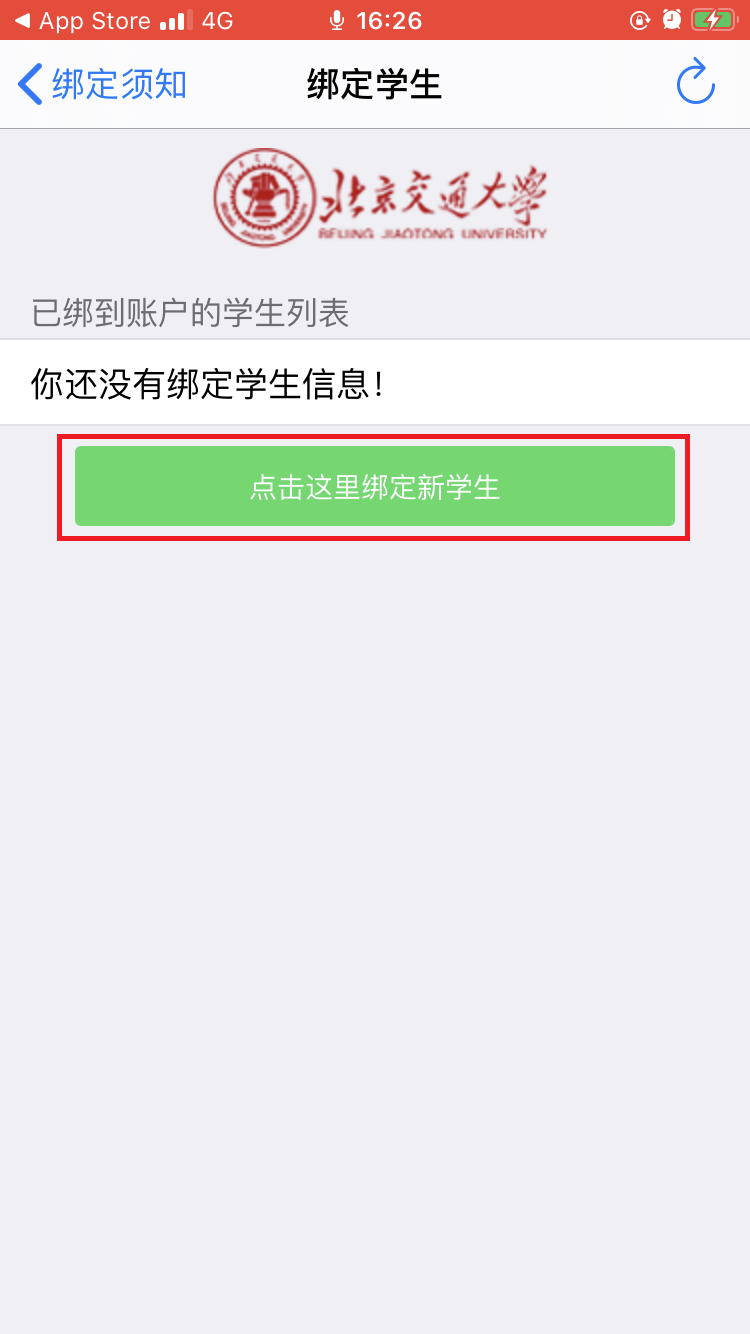Tap the refresh icon

[x=696, y=83]
